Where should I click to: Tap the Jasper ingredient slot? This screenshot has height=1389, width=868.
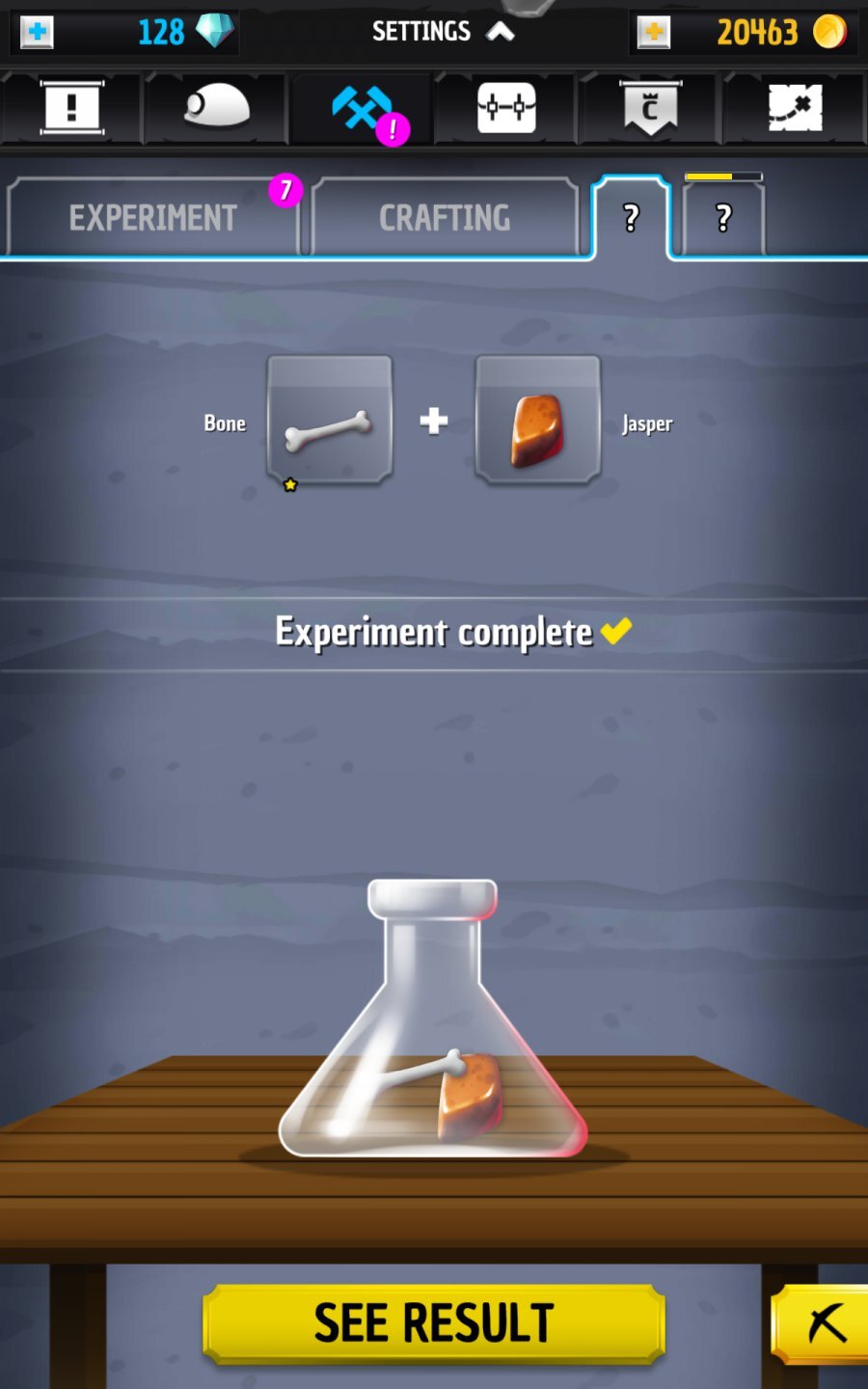click(x=537, y=420)
